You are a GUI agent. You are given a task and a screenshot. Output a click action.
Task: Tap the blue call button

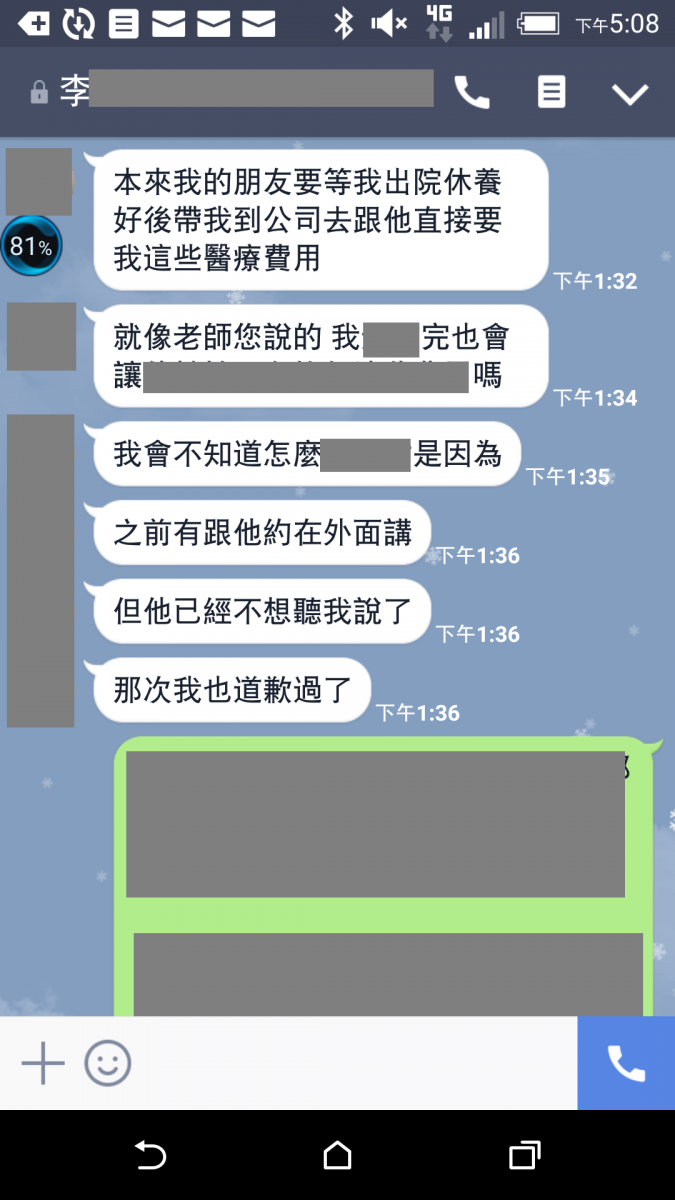626,1063
